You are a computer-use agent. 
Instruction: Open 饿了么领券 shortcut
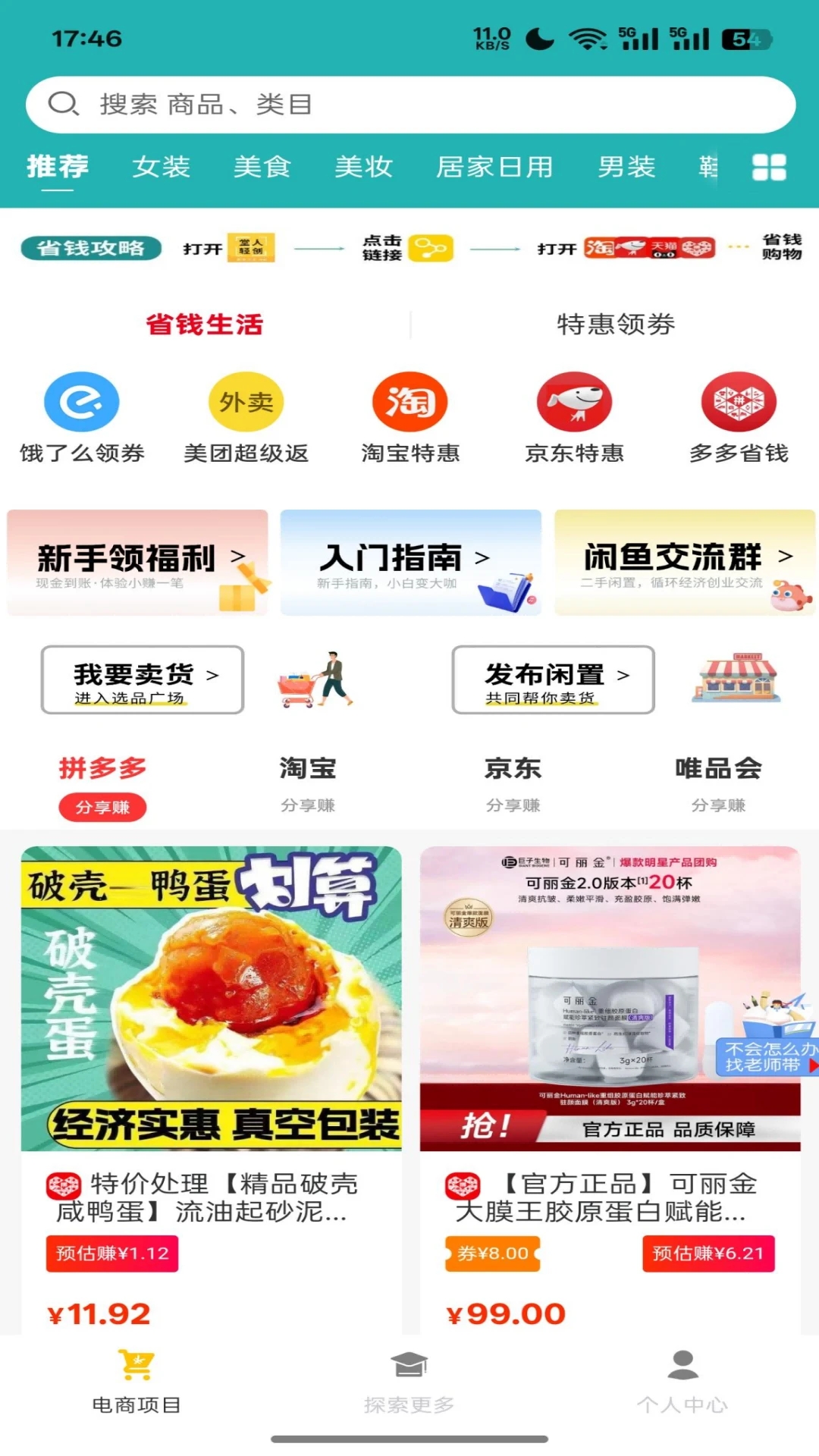[82, 417]
